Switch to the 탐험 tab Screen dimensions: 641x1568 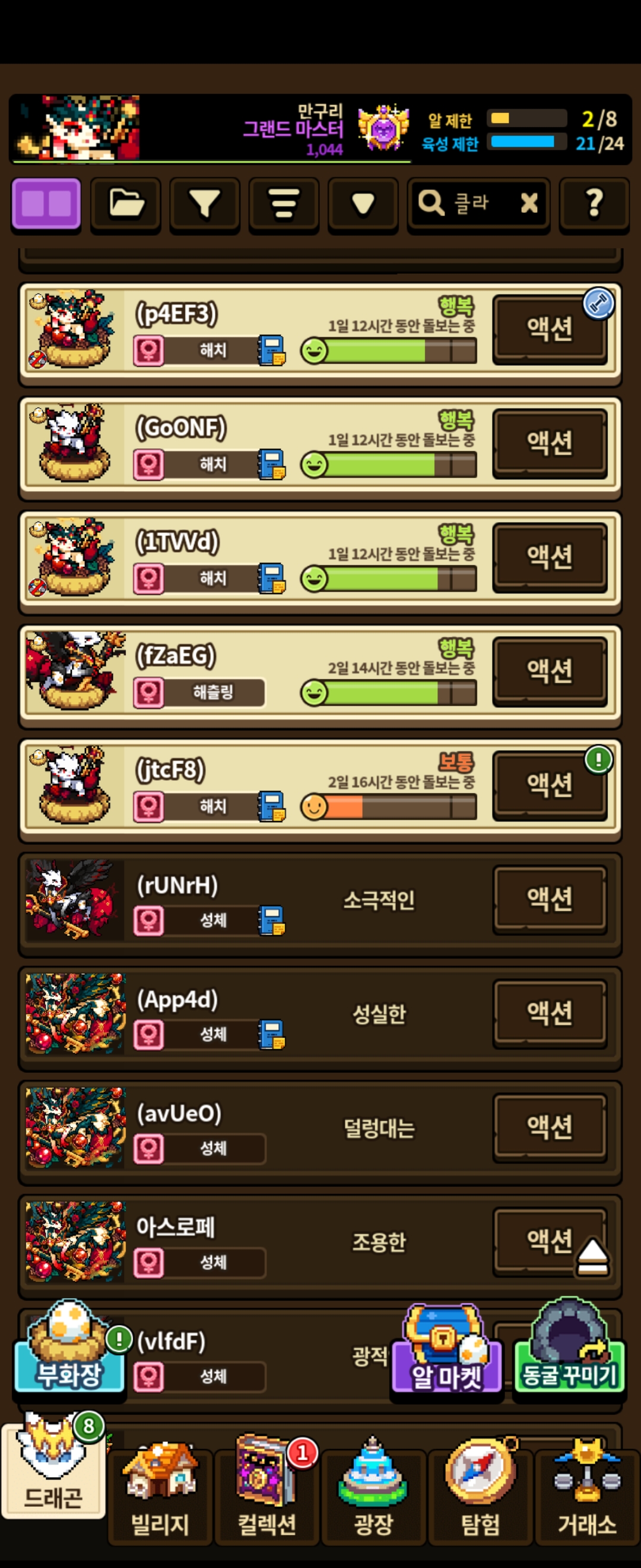click(x=480, y=1497)
